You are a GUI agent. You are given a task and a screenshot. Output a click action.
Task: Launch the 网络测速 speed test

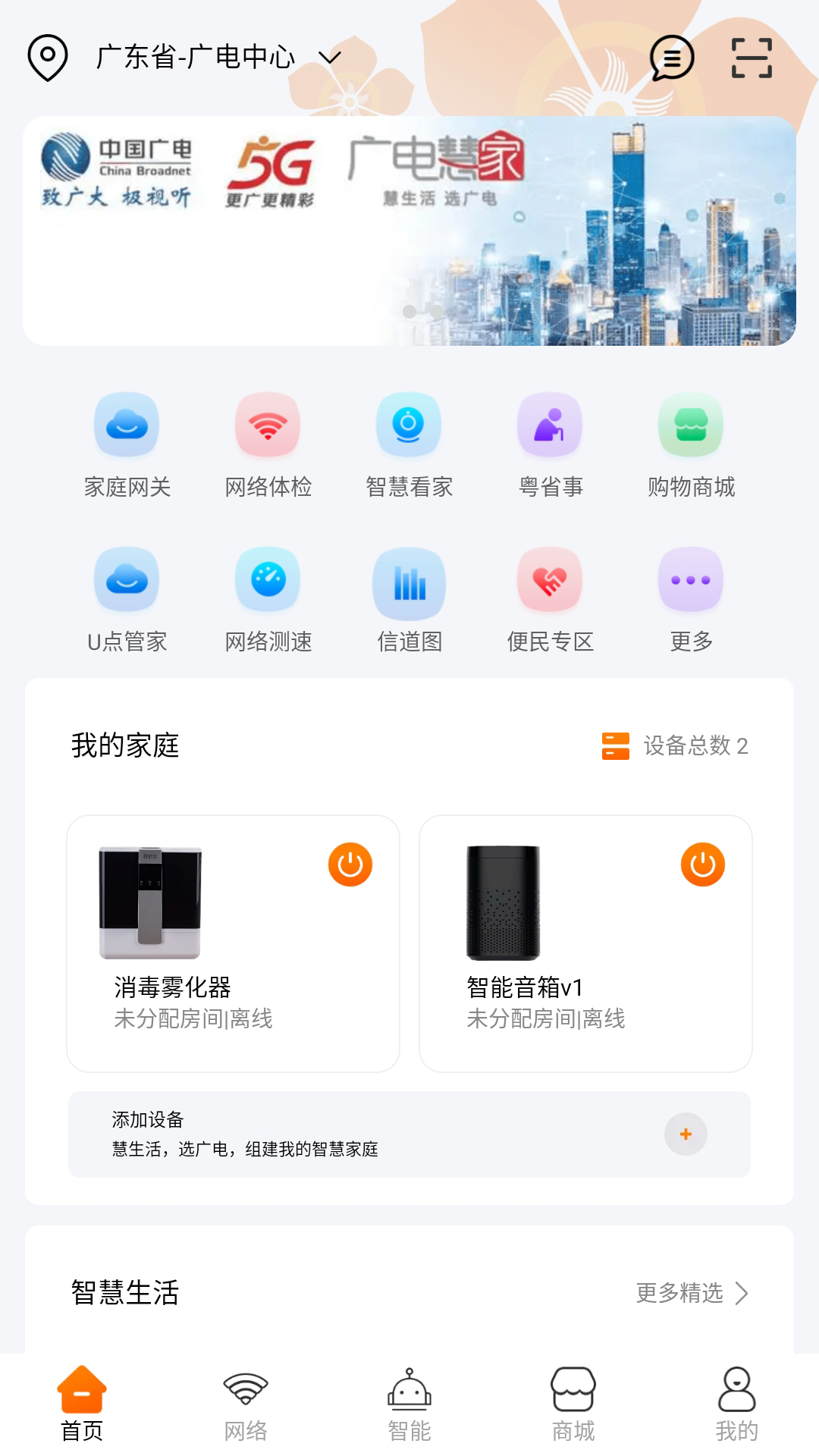click(x=267, y=598)
